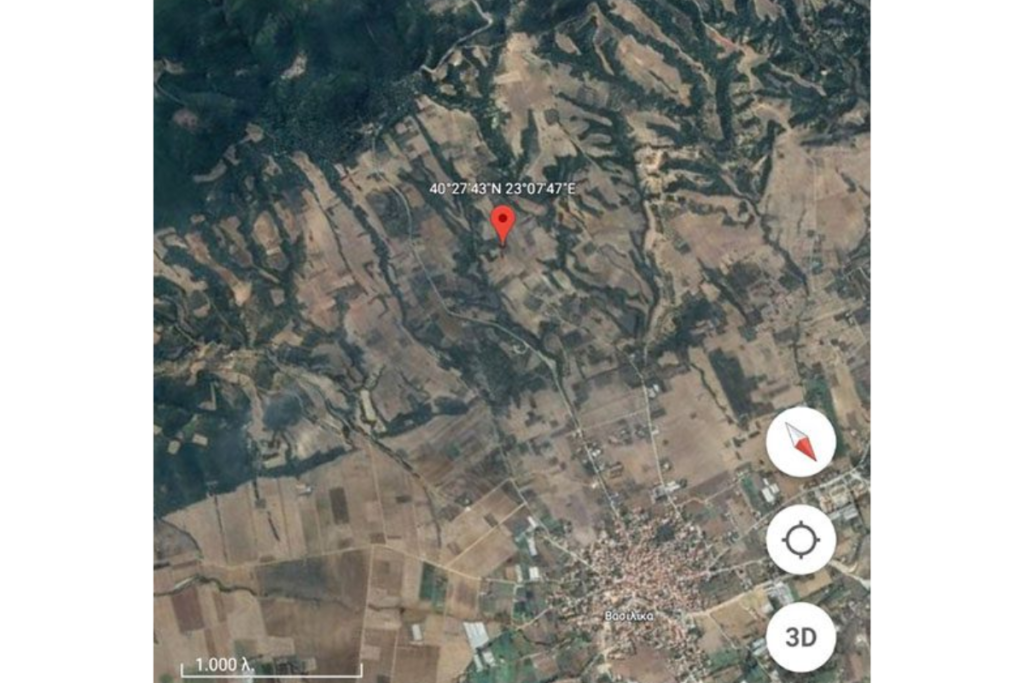Center map on my current location
Image resolution: width=1024 pixels, height=683 pixels.
(x=800, y=540)
